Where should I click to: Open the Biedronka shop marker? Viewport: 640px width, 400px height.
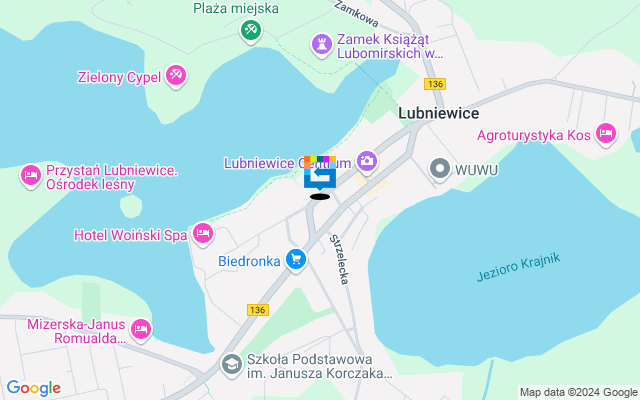point(295,260)
